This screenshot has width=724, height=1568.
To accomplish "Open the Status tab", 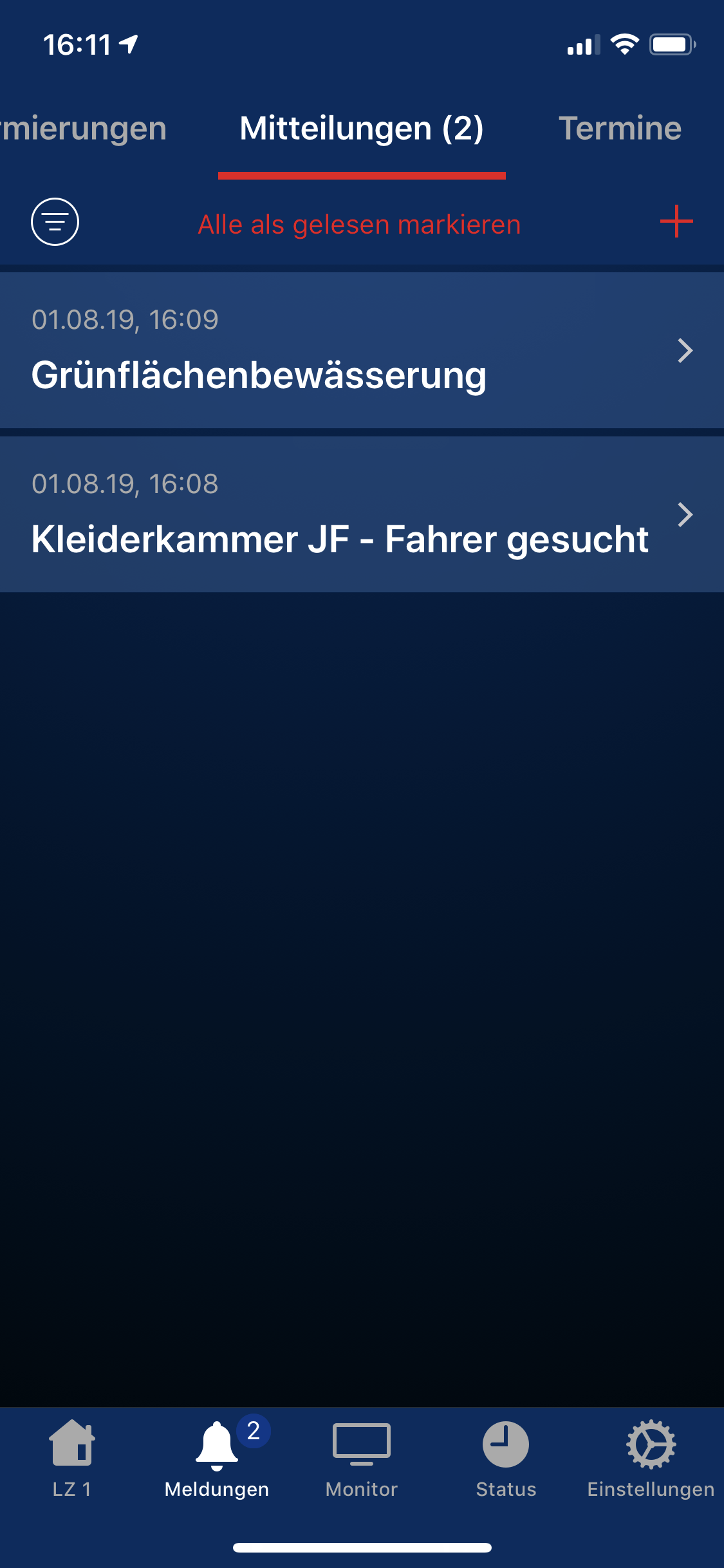I will click(506, 1459).
